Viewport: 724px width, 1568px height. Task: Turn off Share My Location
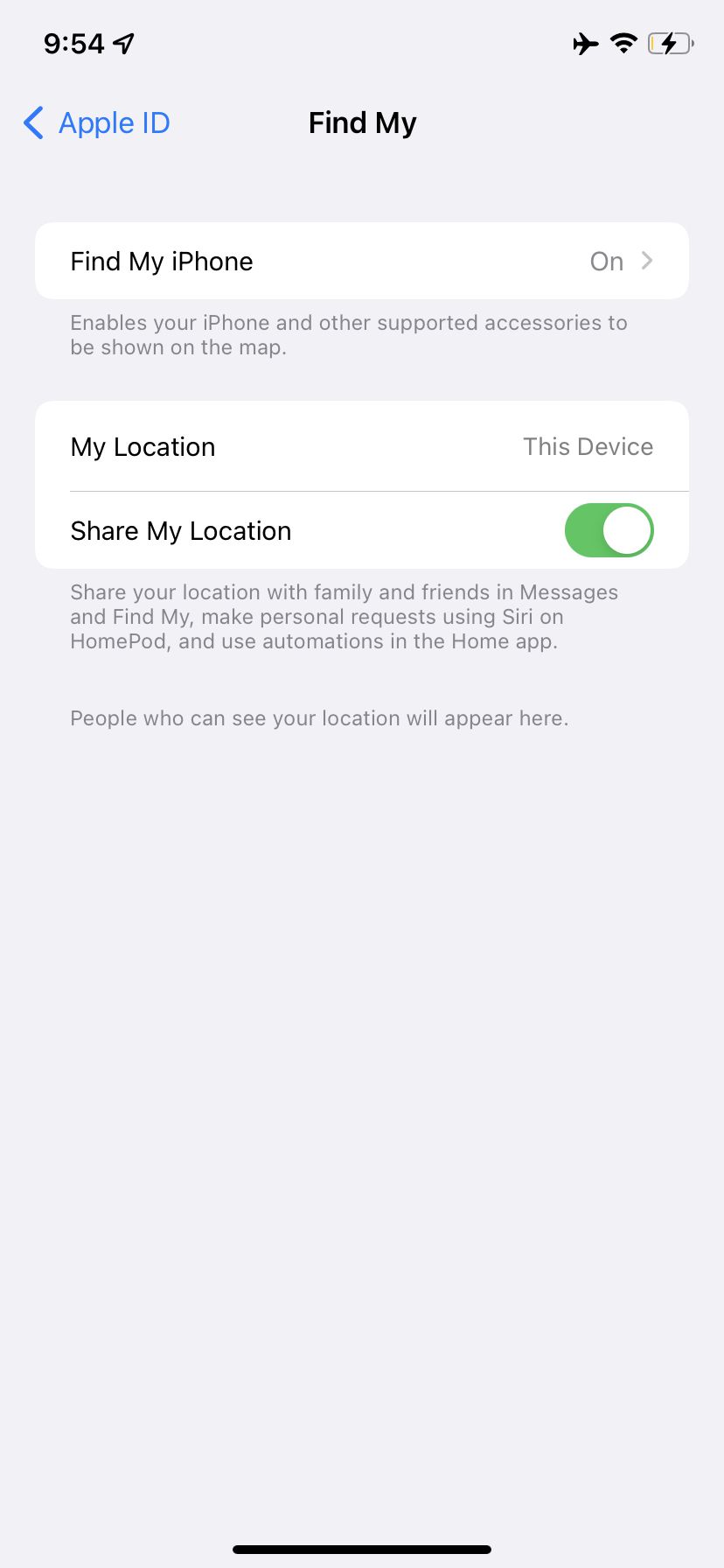pos(609,530)
